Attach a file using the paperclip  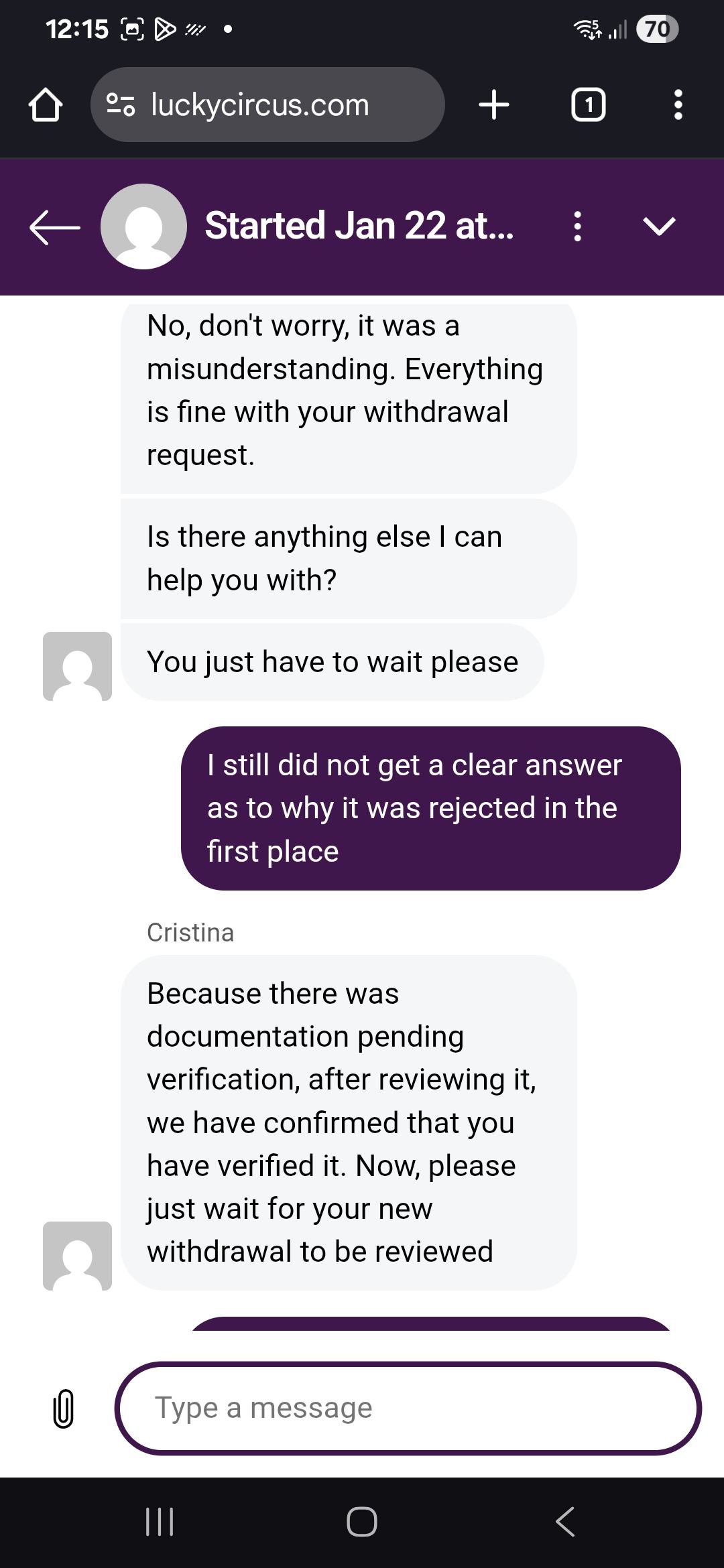pos(63,1408)
